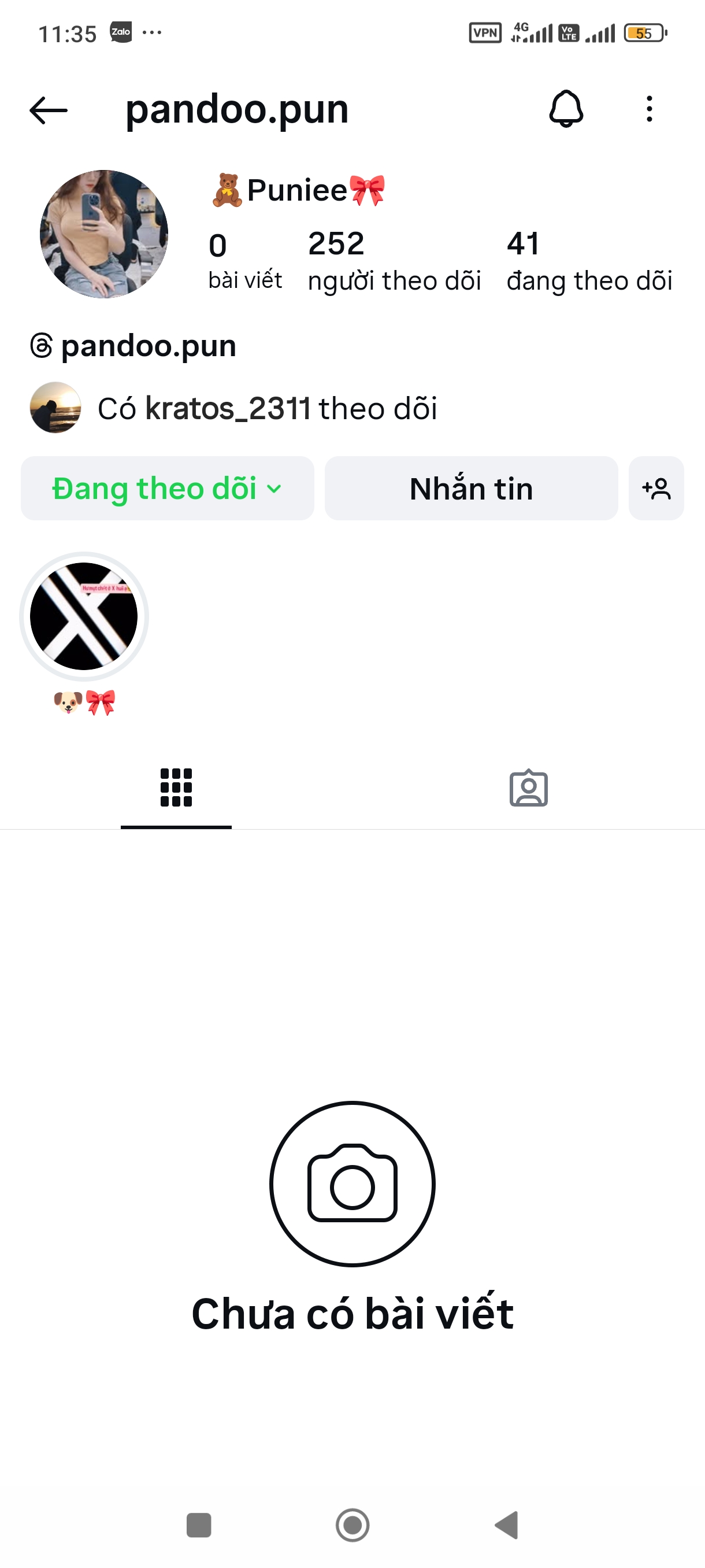Go back using the top arrow
Viewport: 705px width, 1568px height.
click(x=49, y=110)
